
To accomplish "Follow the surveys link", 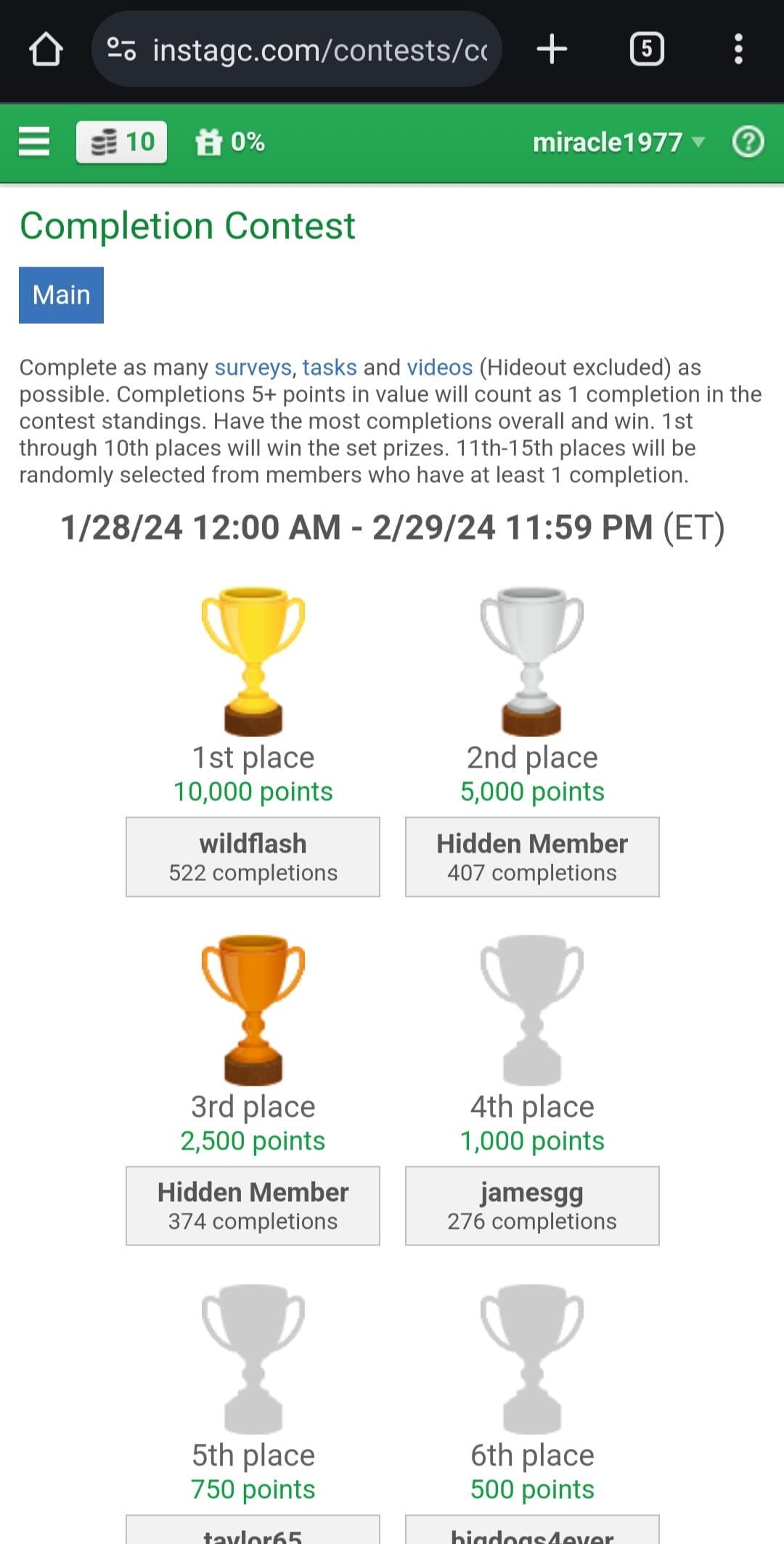I will point(253,367).
